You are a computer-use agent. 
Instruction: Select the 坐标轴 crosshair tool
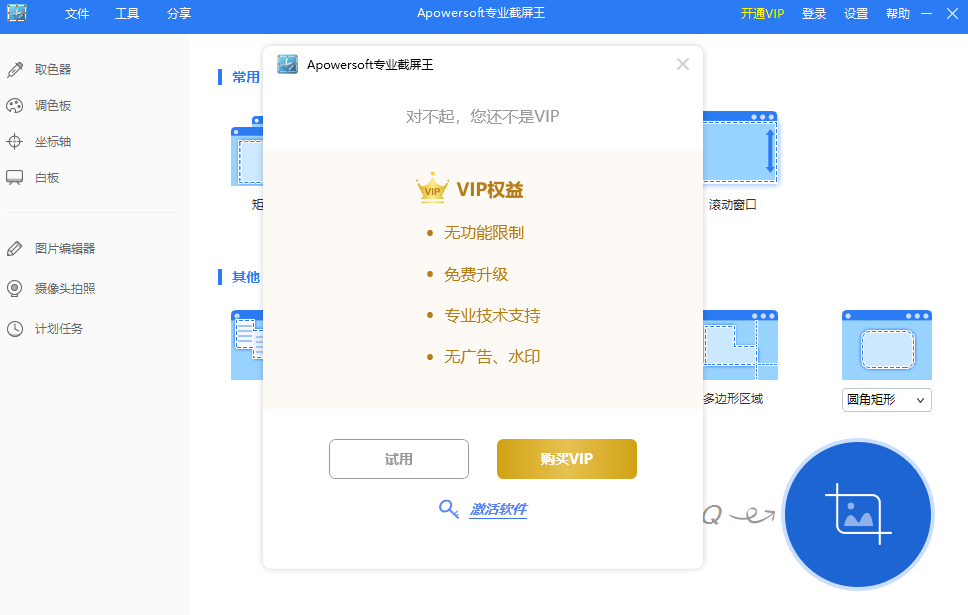click(52, 141)
